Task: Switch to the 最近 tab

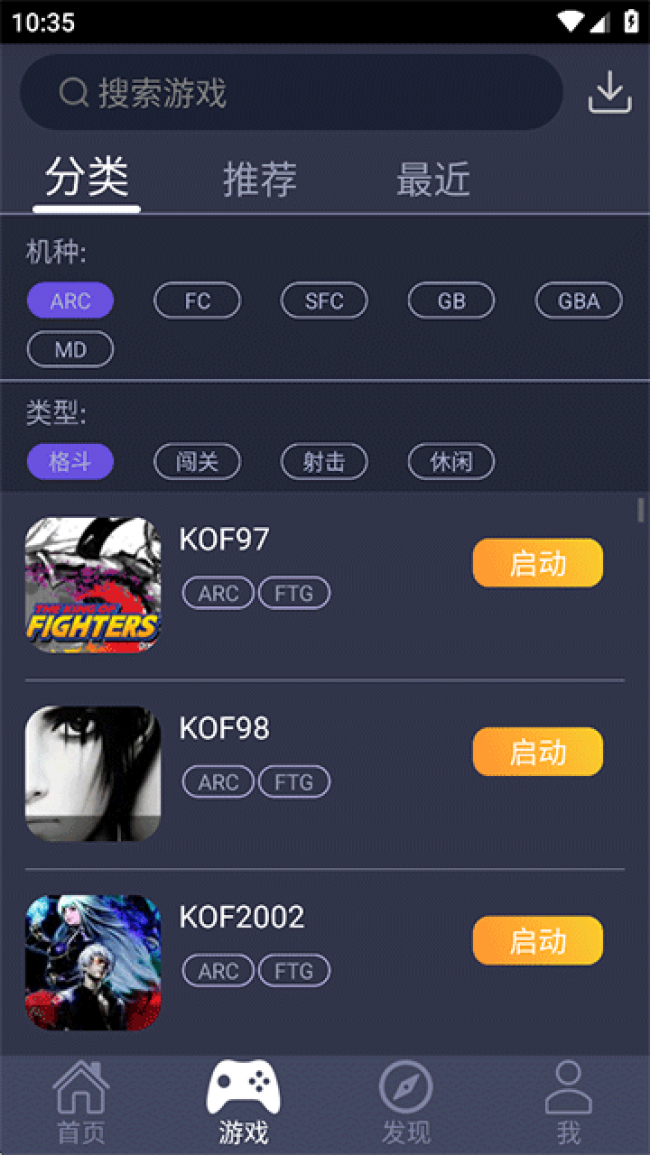Action: (433, 180)
